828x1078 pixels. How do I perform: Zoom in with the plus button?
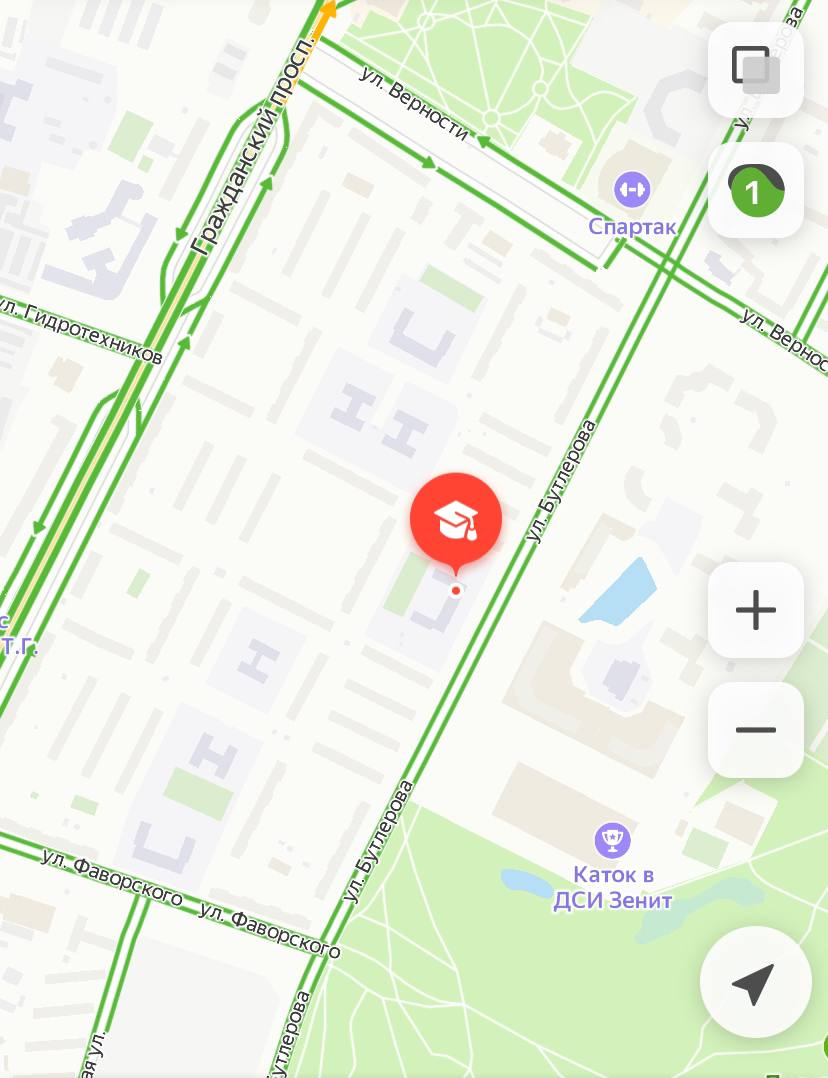click(755, 610)
